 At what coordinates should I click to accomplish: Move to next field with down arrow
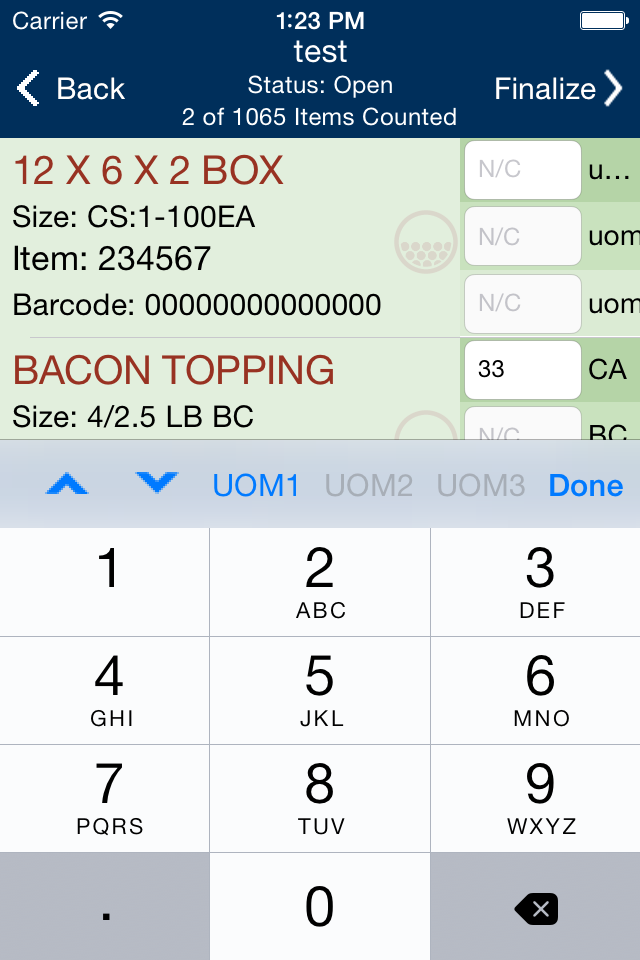(x=157, y=482)
